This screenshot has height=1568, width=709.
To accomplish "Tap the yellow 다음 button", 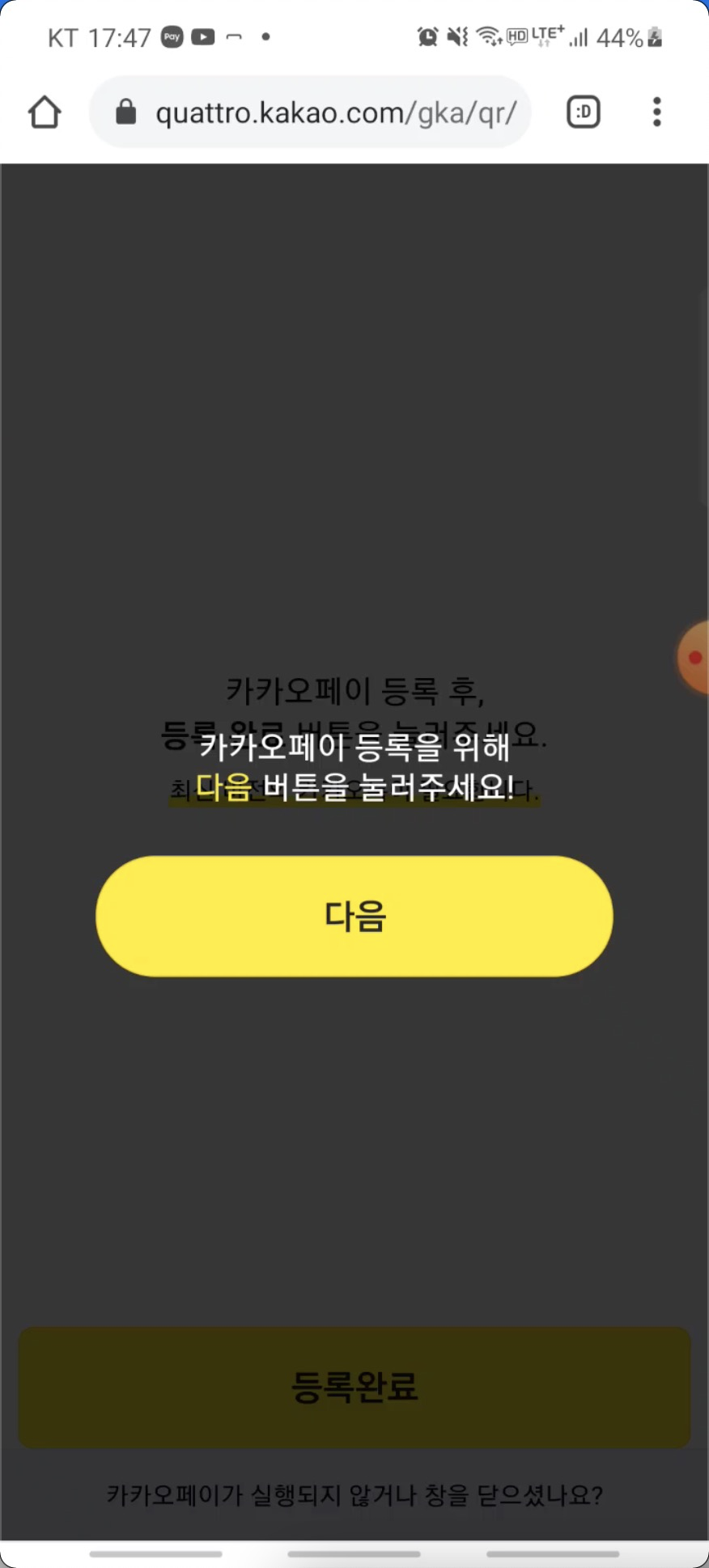I will click(354, 916).
